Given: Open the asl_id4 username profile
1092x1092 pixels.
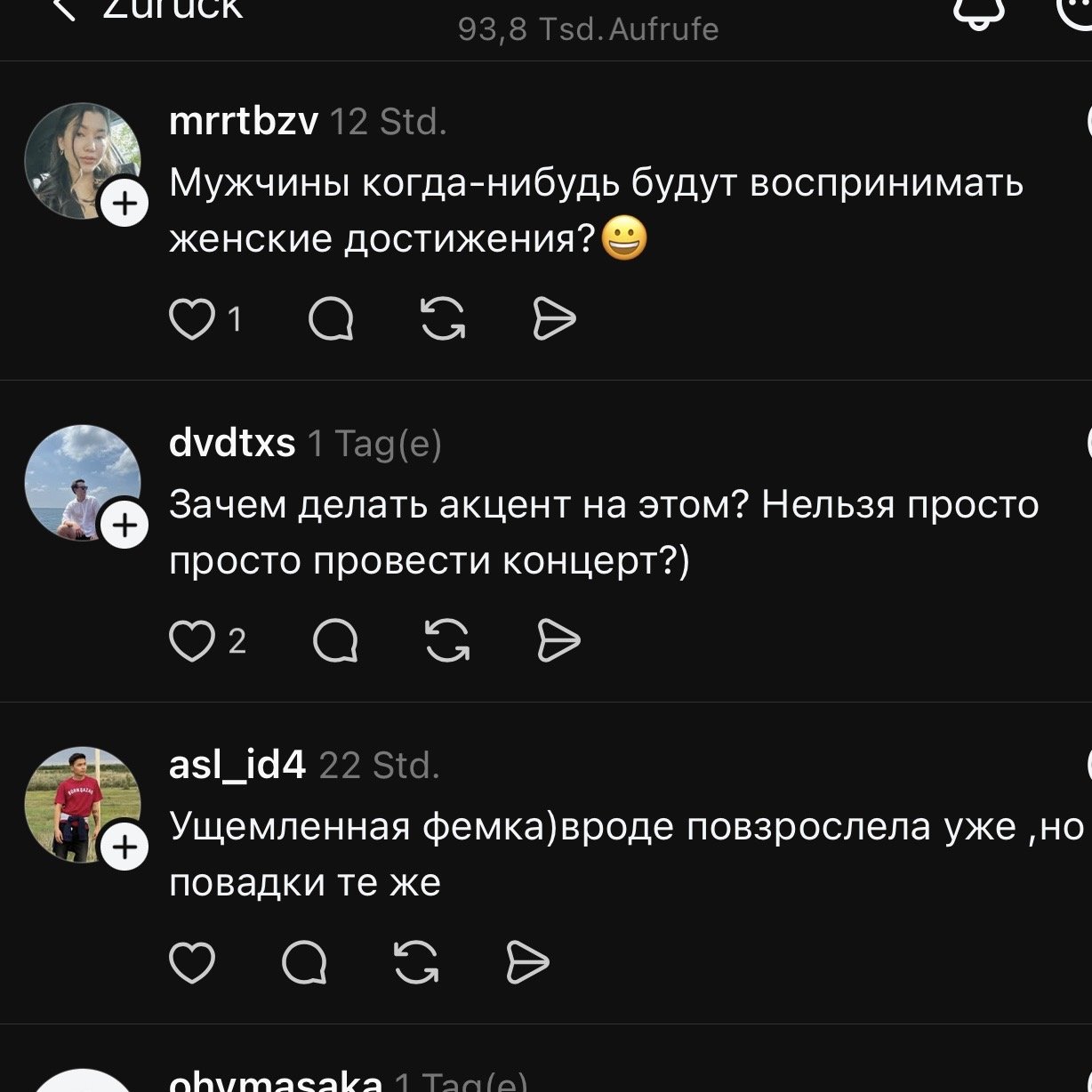Looking at the screenshot, I should 237,765.
